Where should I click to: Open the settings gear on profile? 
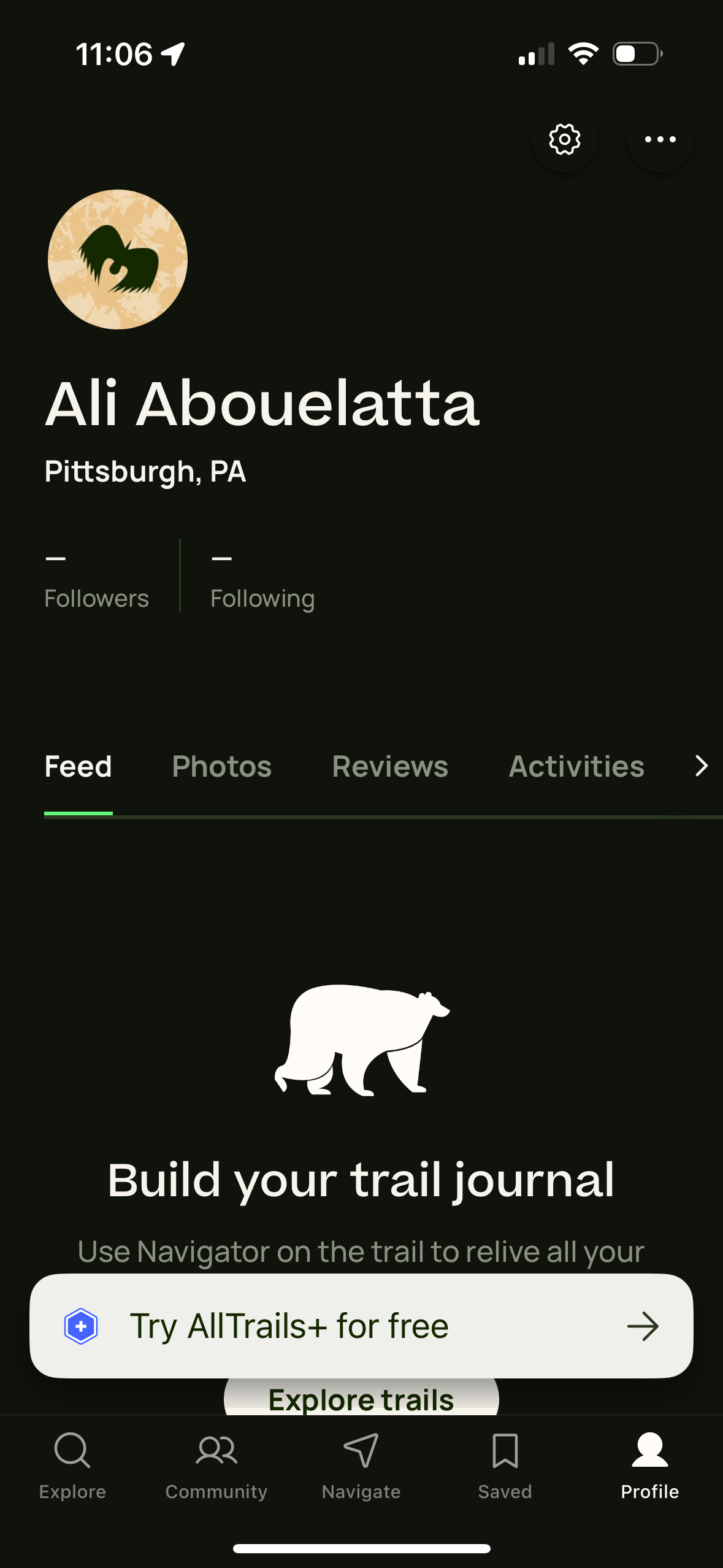[x=564, y=139]
